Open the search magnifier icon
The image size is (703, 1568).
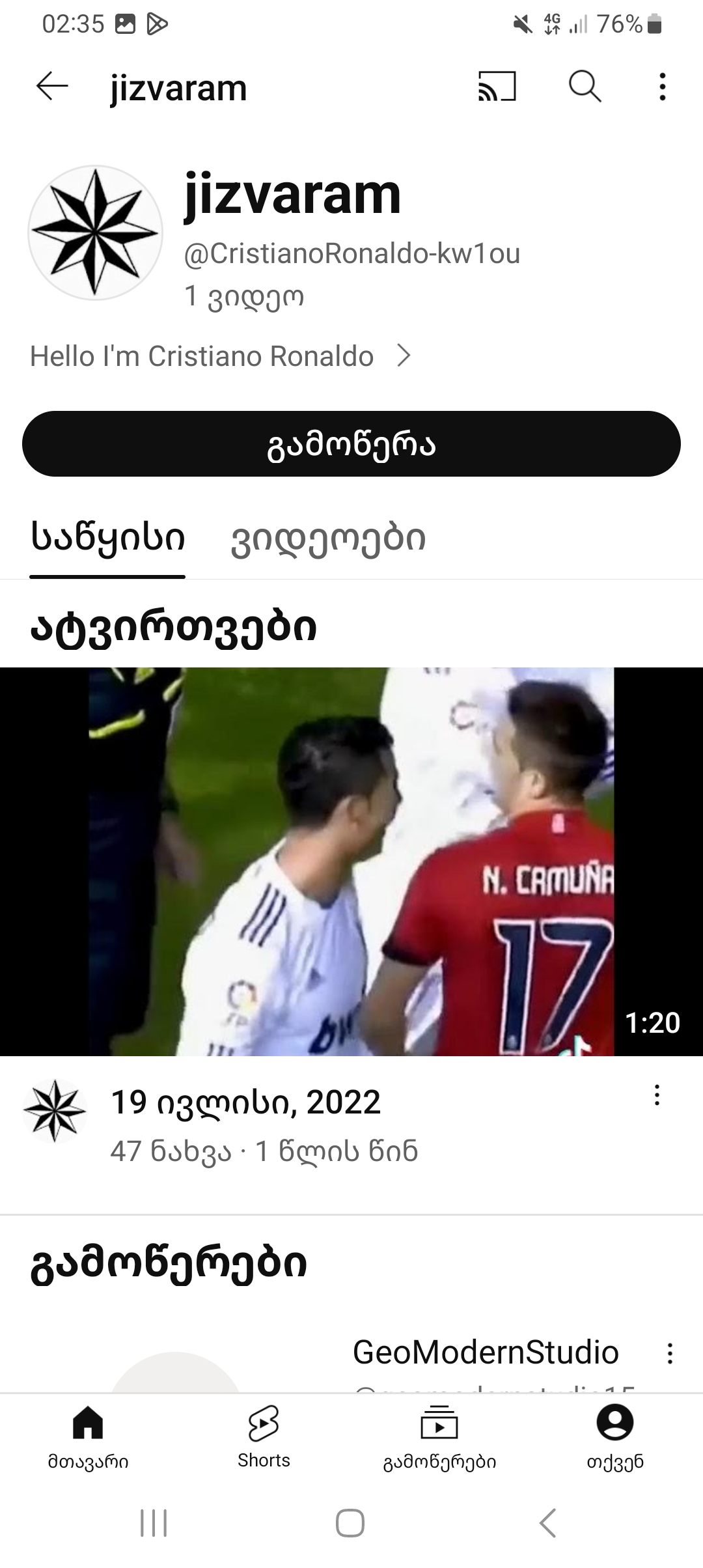pos(585,86)
